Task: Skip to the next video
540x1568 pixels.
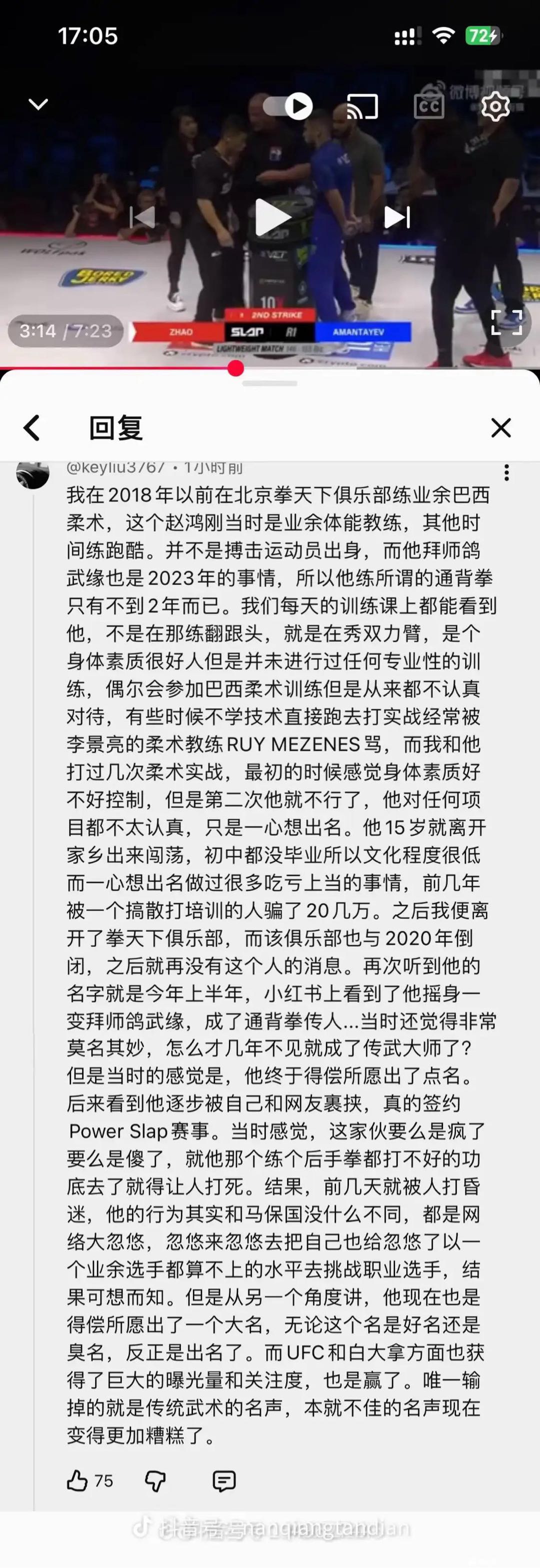Action: (397, 217)
